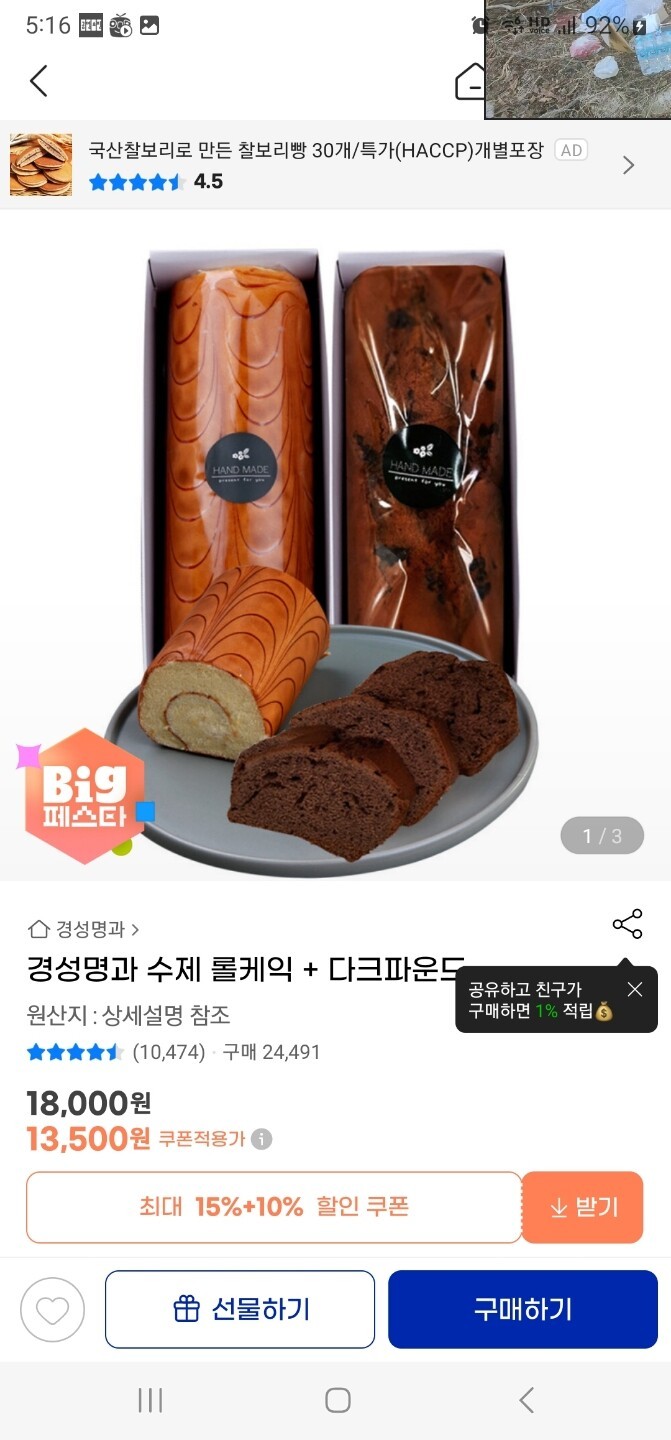This screenshot has height=1440, width=671.
Task: Go to the system home screen
Action: [337, 1400]
